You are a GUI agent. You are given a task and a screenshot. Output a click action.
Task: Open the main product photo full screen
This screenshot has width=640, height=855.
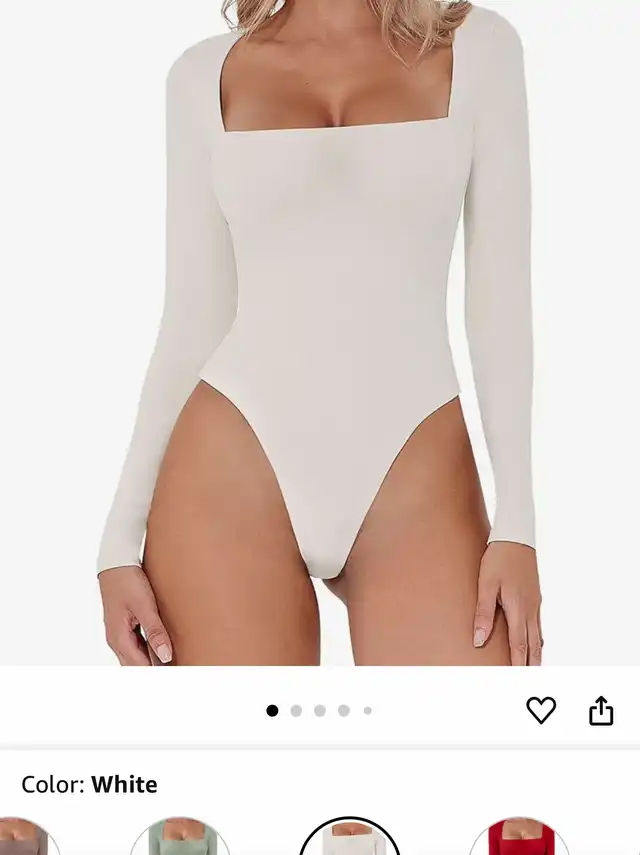click(320, 330)
